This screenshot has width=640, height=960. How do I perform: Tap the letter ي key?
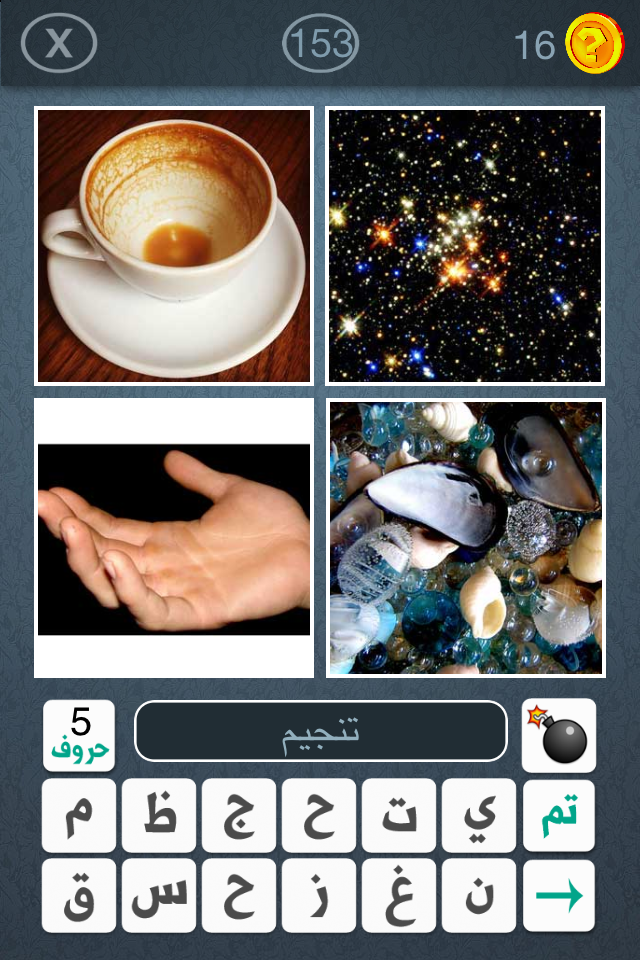point(479,815)
